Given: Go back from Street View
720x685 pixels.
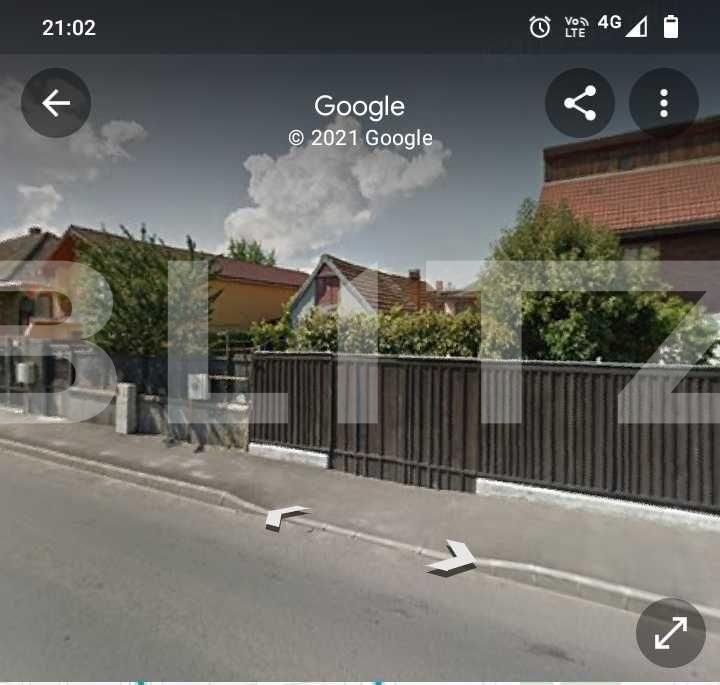Looking at the screenshot, I should (x=56, y=103).
